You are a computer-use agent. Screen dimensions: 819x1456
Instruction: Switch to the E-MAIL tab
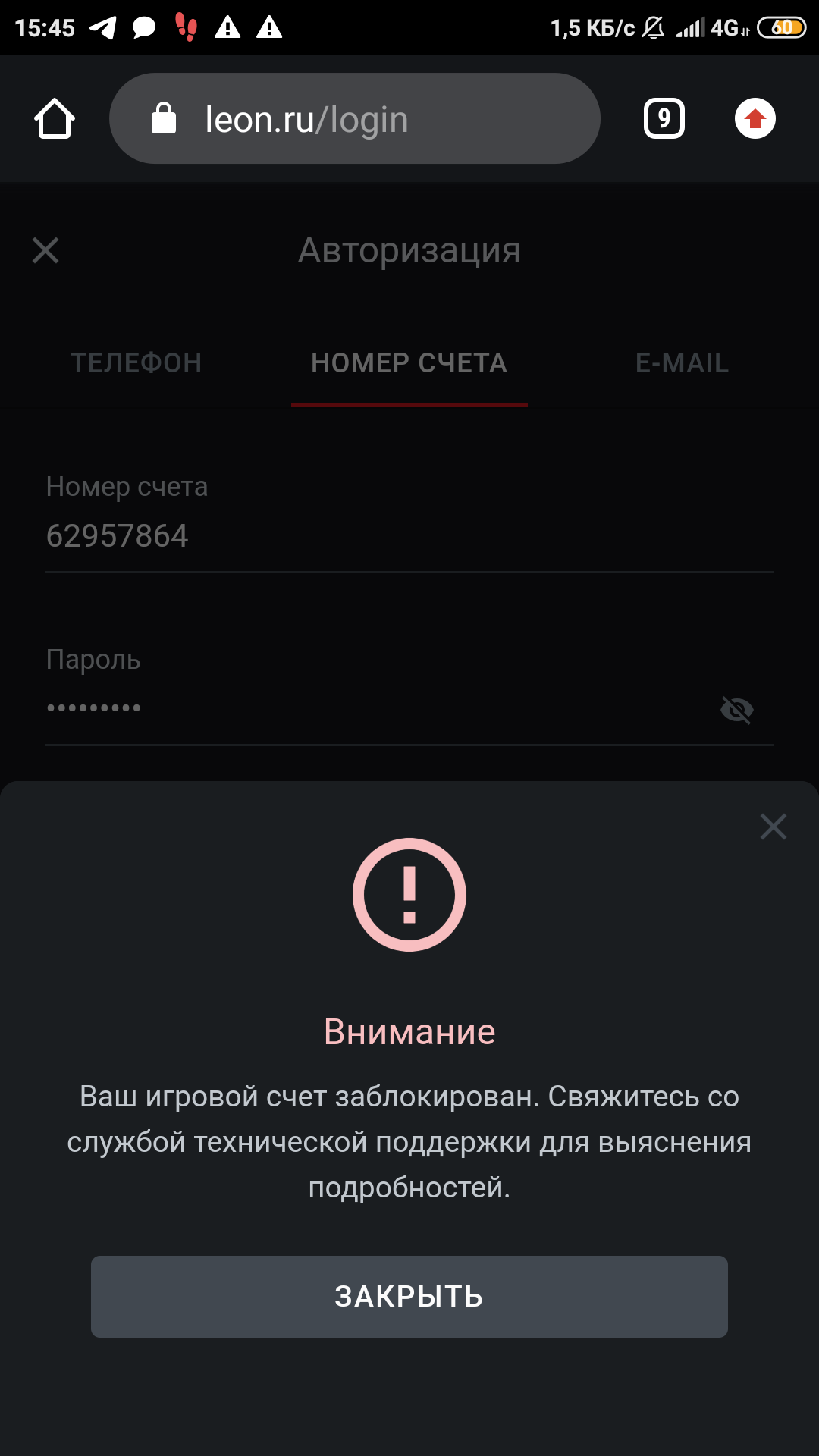click(x=682, y=363)
